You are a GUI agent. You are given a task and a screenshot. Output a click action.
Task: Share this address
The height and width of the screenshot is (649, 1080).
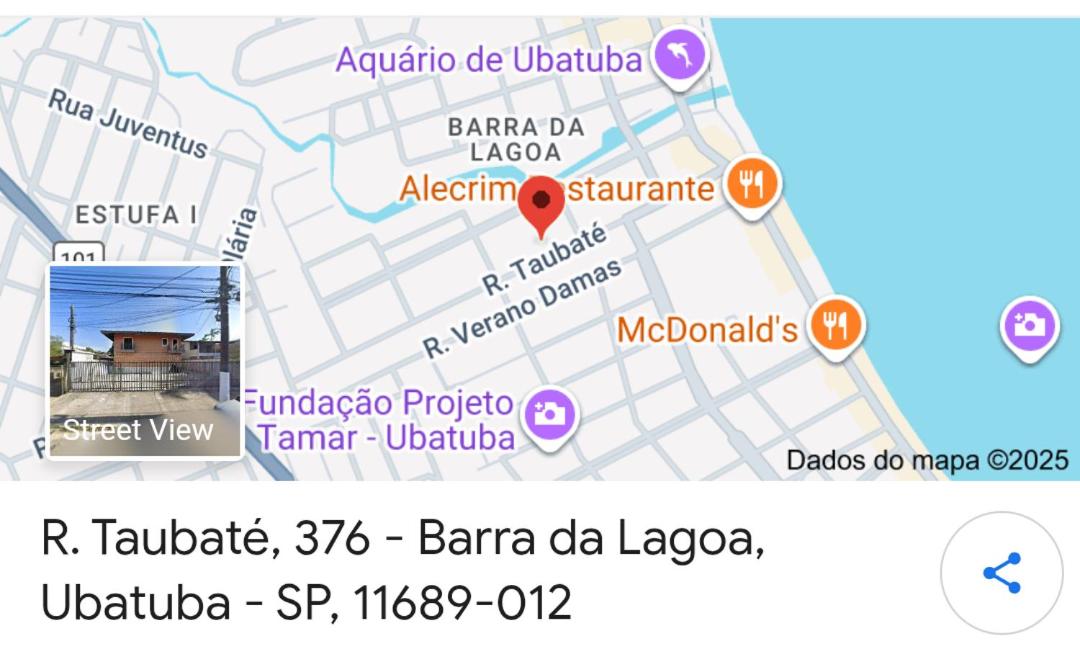pos(1001,573)
